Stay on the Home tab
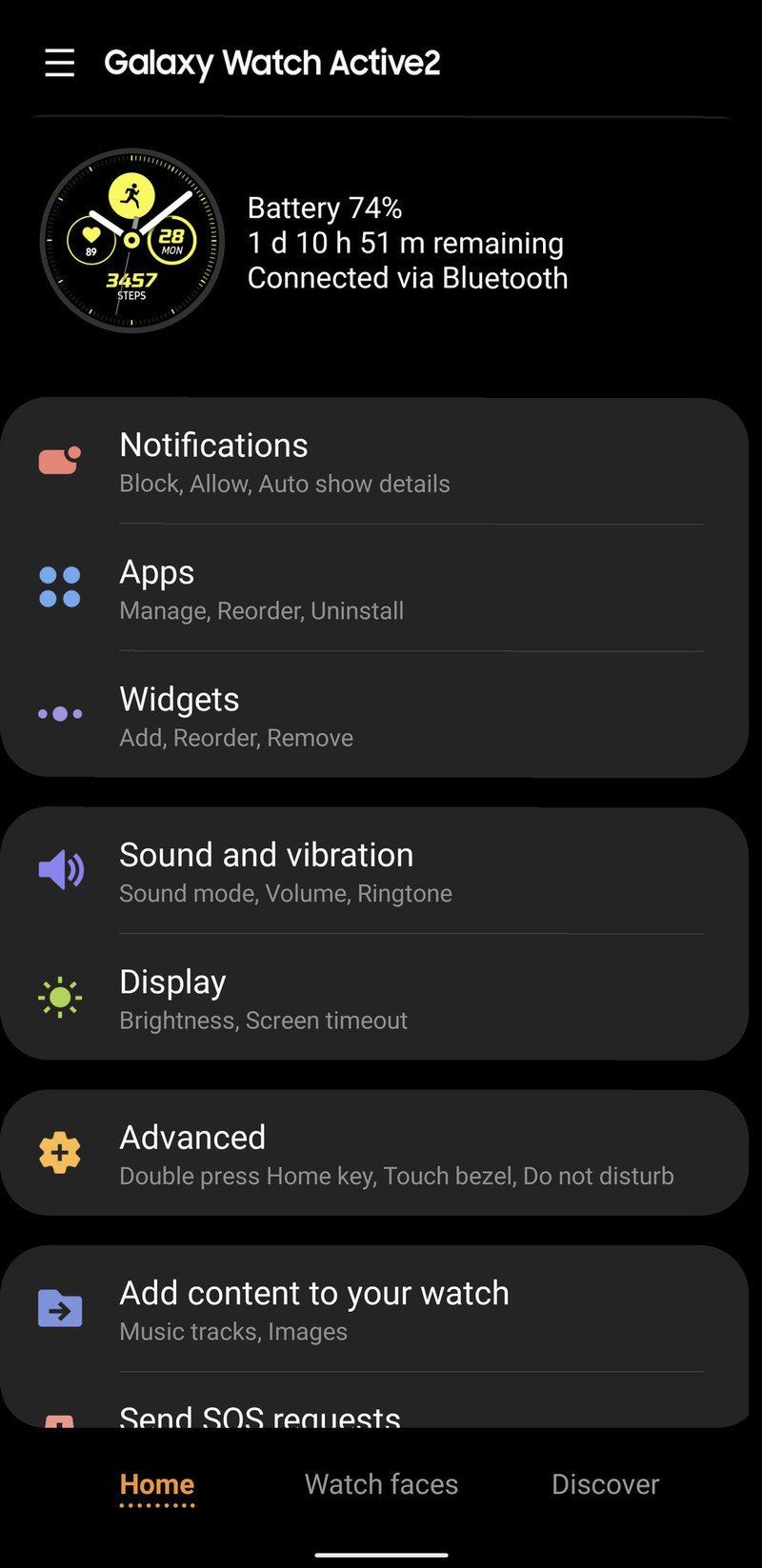This screenshot has width=762, height=1568. [x=156, y=1484]
